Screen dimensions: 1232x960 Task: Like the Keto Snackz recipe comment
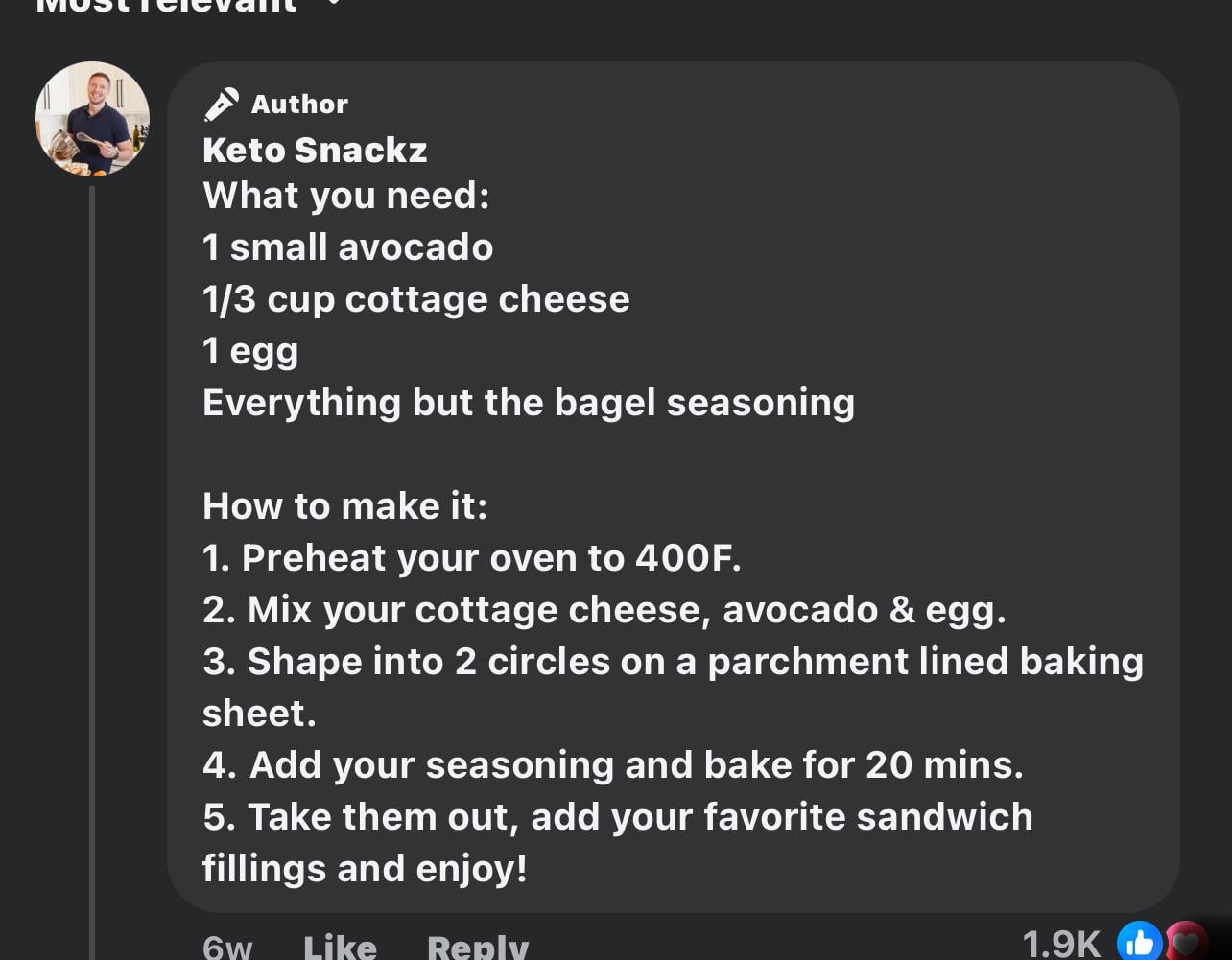tap(340, 948)
